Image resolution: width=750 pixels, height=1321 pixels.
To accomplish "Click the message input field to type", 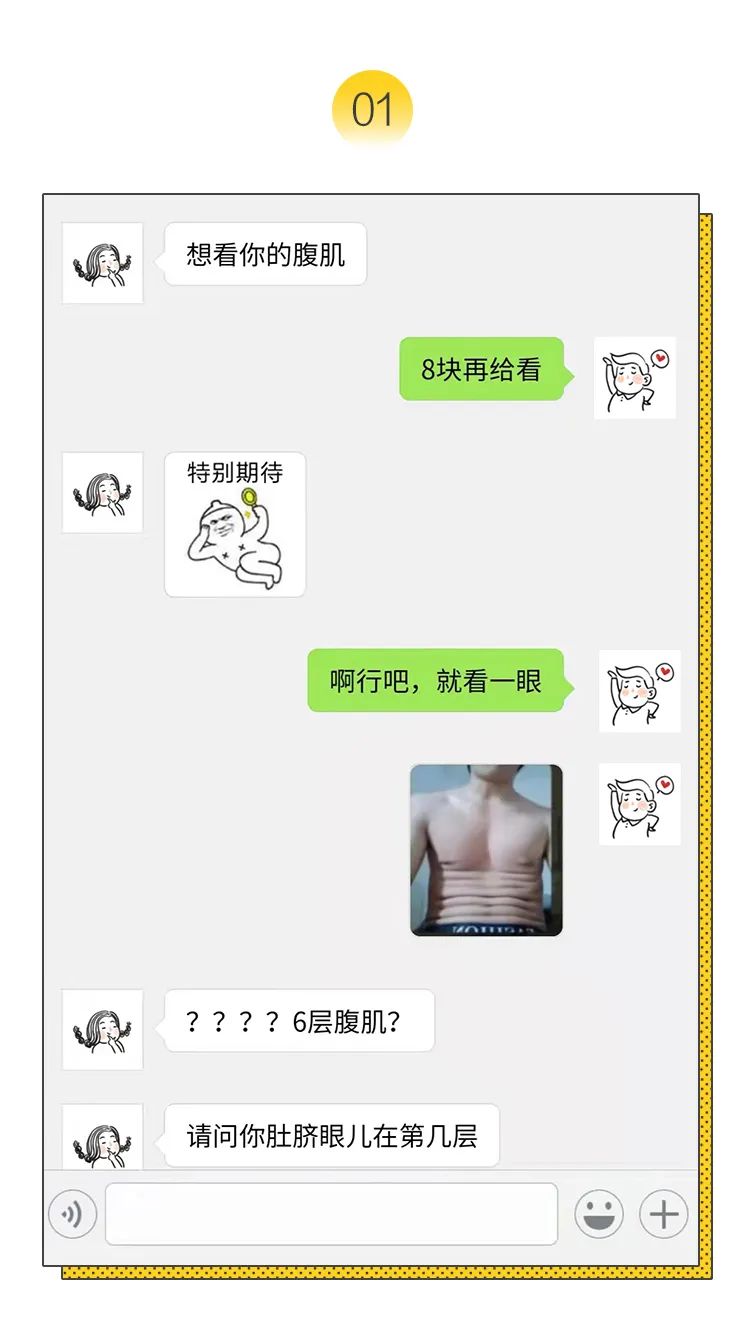I will (x=330, y=1214).
